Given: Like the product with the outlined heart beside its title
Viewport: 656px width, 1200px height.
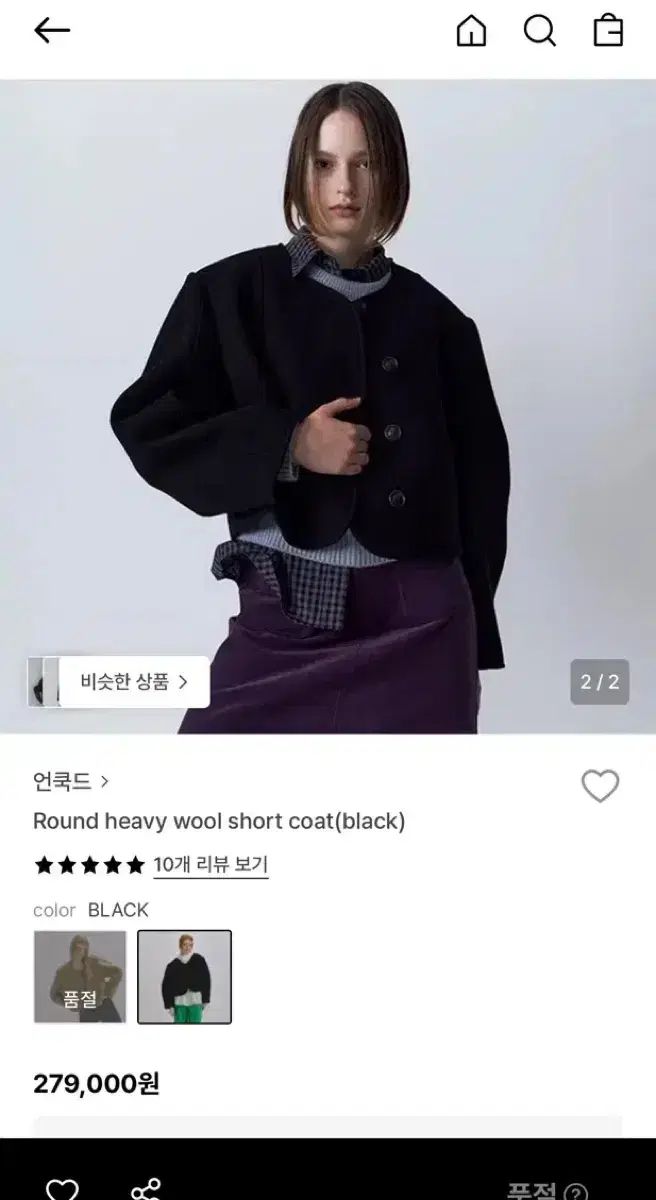Looking at the screenshot, I should [x=600, y=787].
